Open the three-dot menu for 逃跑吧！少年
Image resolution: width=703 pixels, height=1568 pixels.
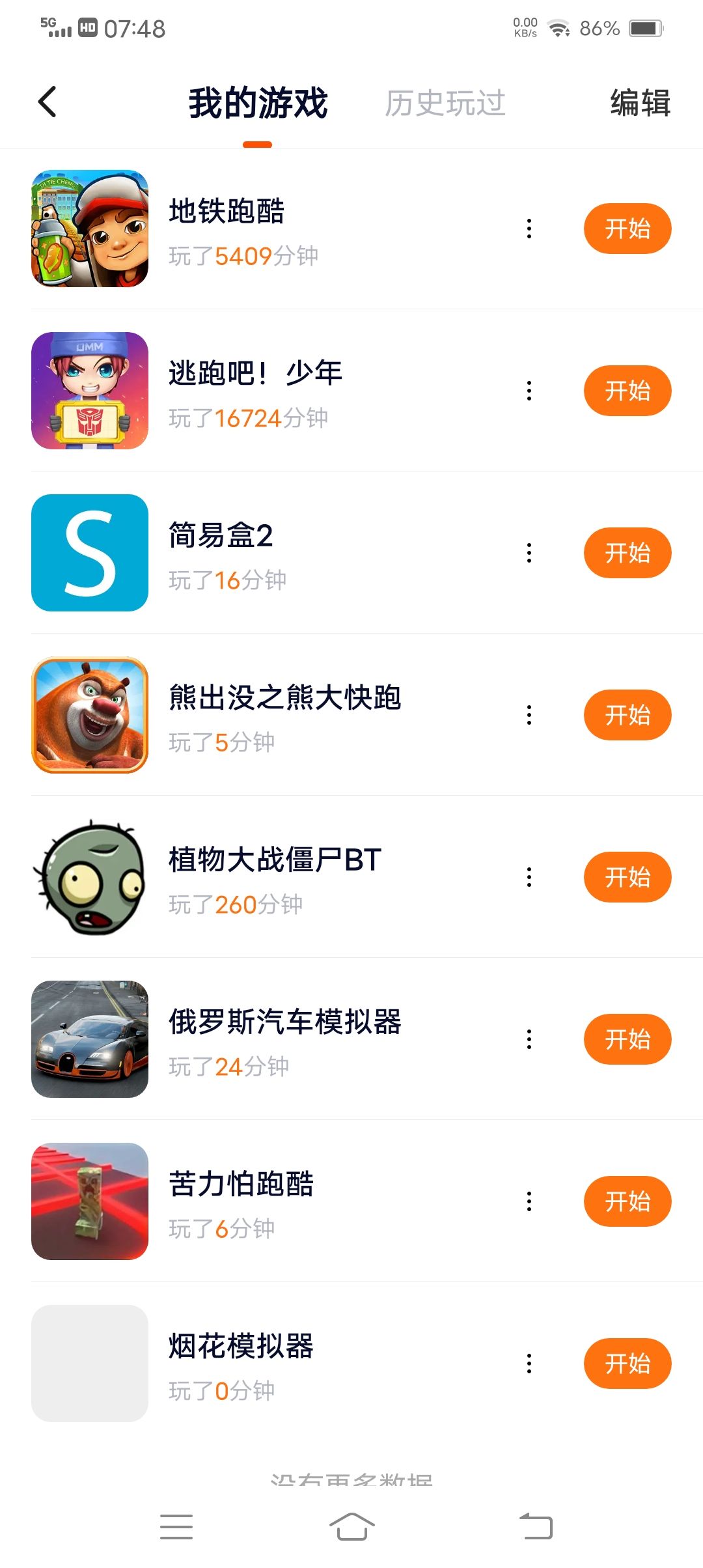(529, 391)
